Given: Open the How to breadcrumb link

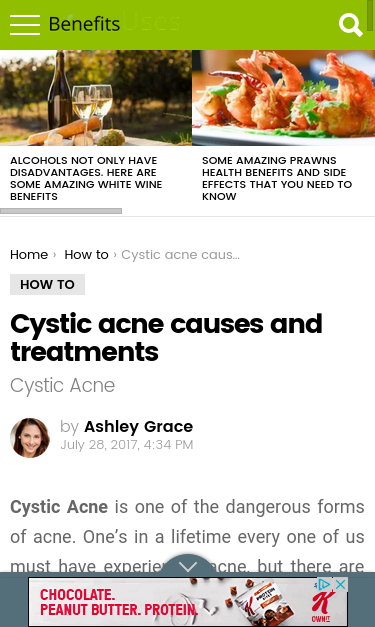Looking at the screenshot, I should coord(86,254).
